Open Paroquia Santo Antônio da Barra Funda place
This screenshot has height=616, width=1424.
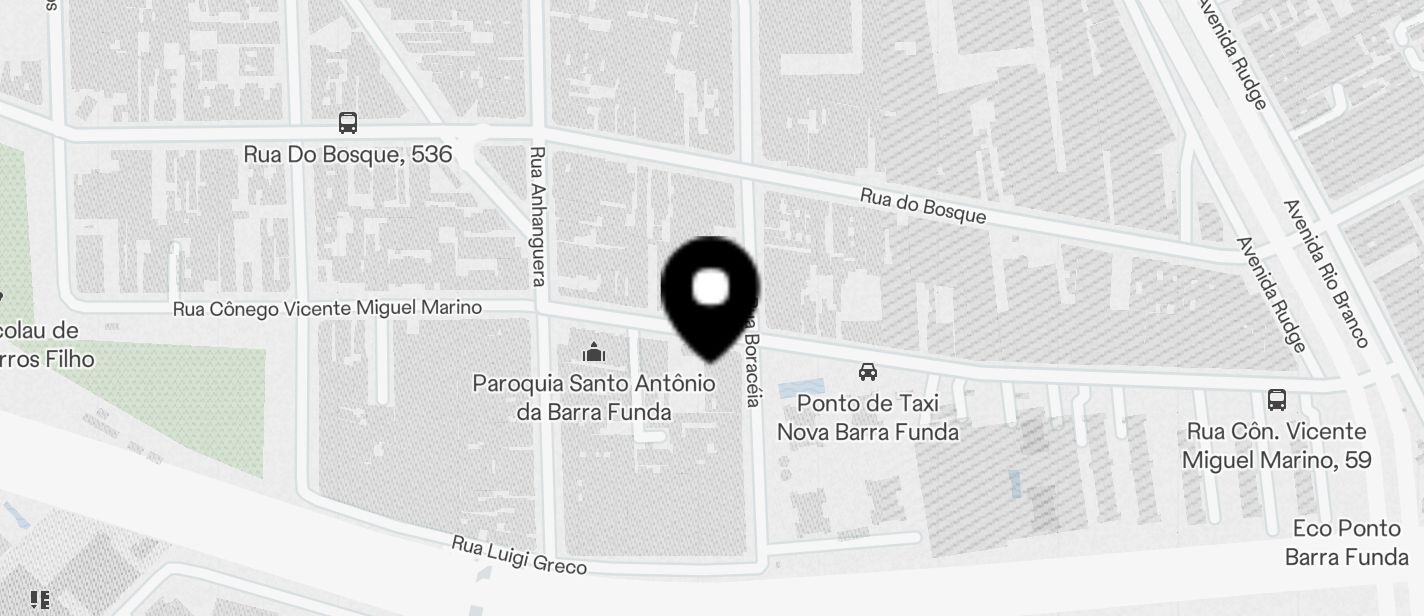(x=594, y=353)
